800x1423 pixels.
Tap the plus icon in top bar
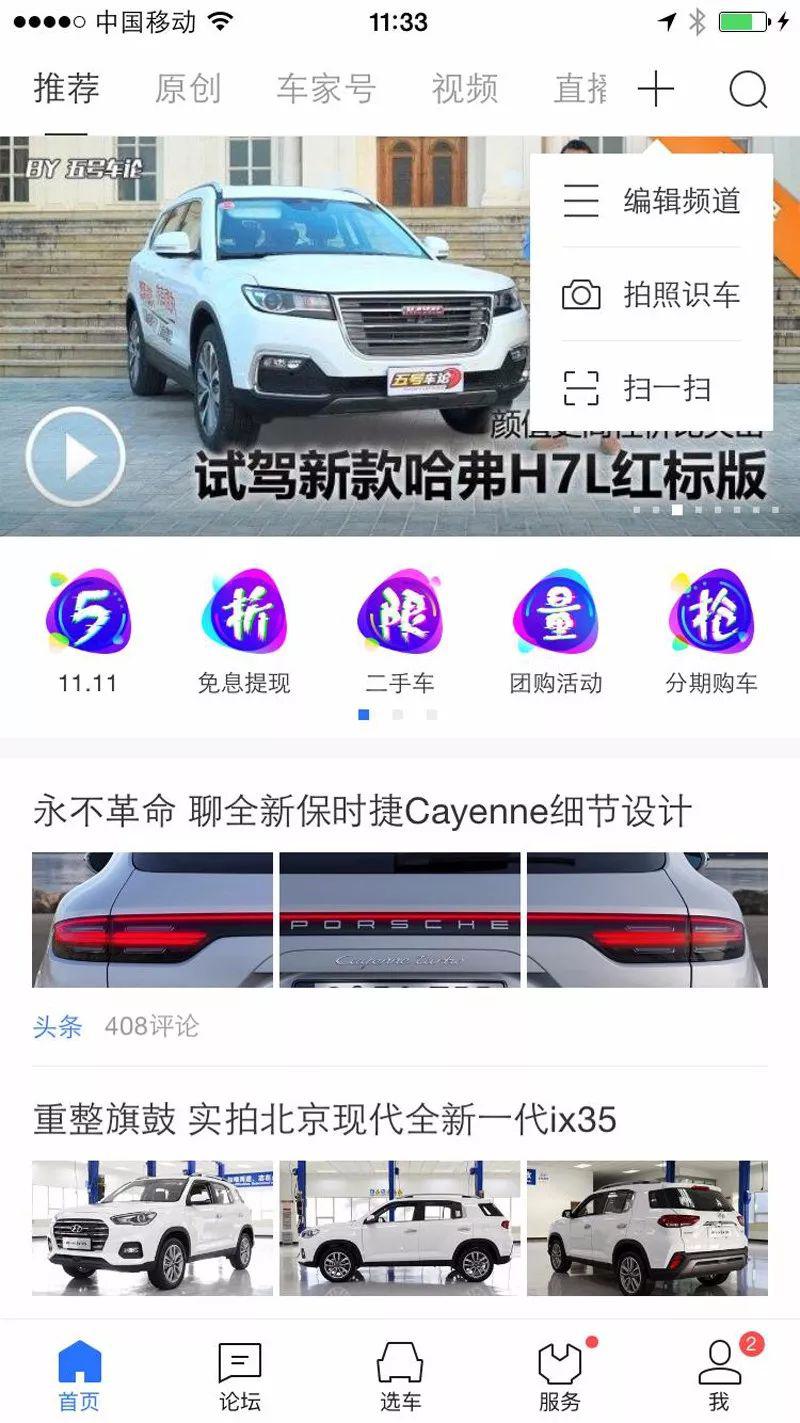pyautogui.click(x=656, y=90)
